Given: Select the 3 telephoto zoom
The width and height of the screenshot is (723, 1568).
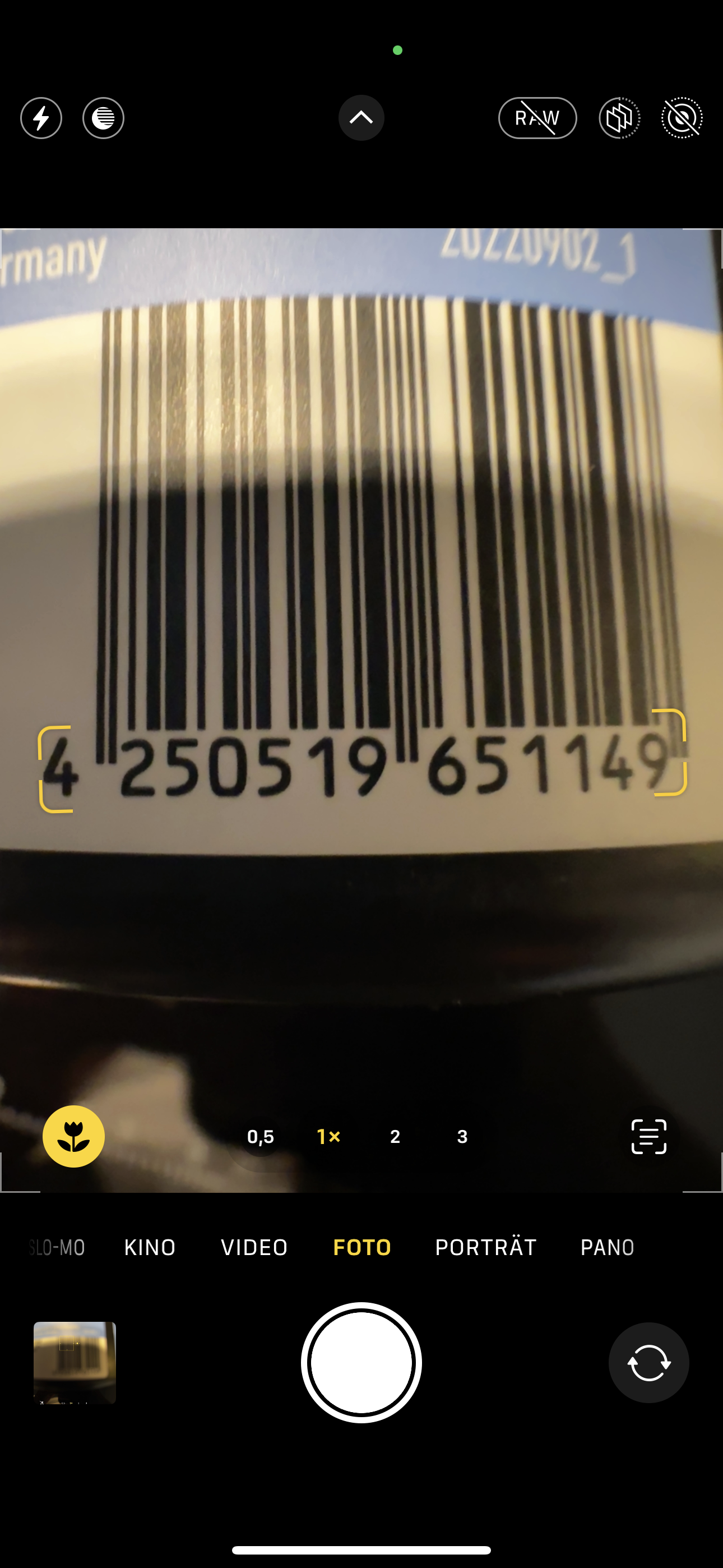Looking at the screenshot, I should [462, 1136].
